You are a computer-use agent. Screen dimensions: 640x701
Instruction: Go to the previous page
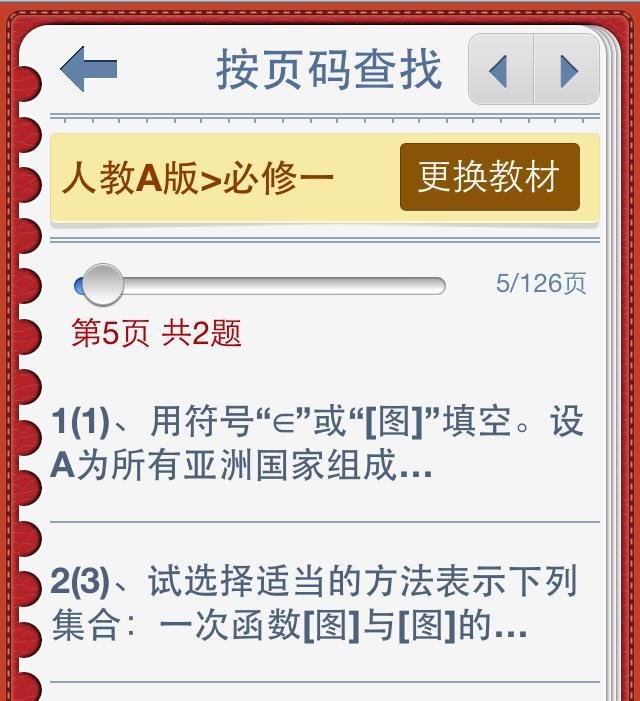pos(500,70)
